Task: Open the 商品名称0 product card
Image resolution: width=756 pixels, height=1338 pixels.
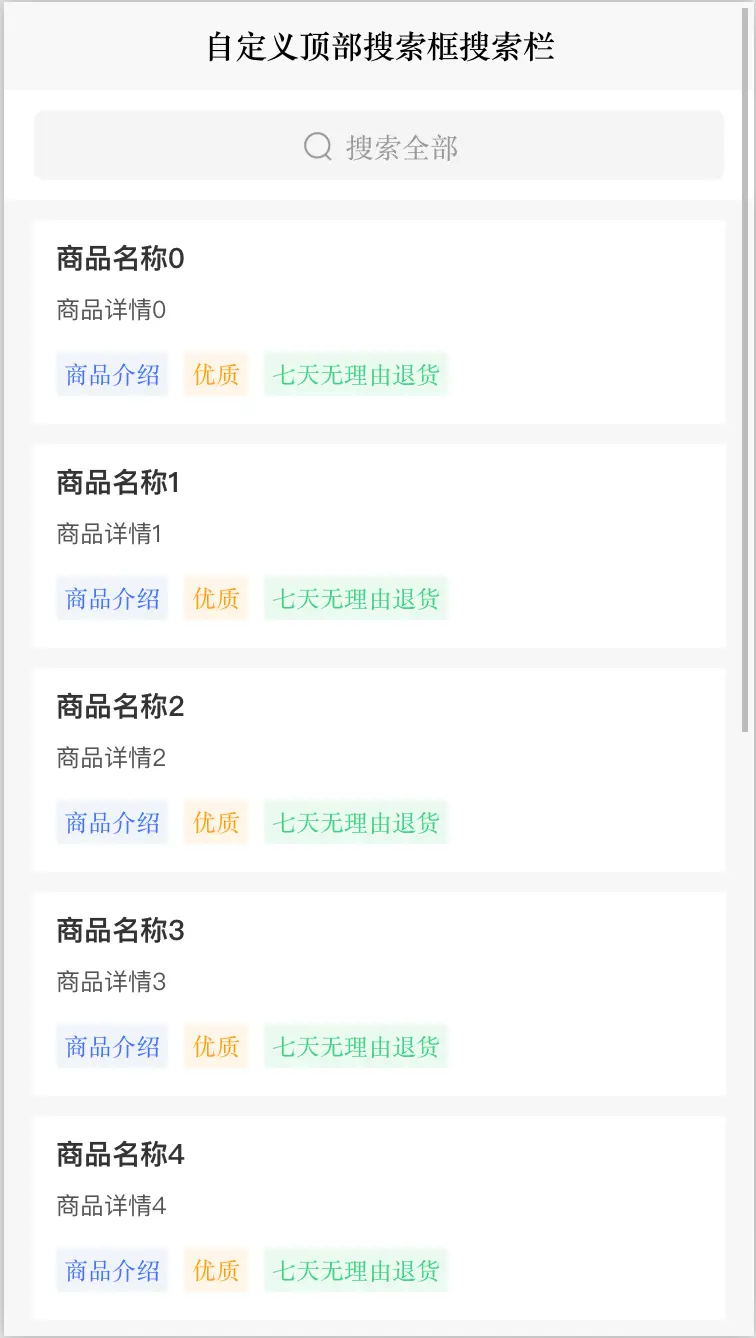Action: (378, 322)
